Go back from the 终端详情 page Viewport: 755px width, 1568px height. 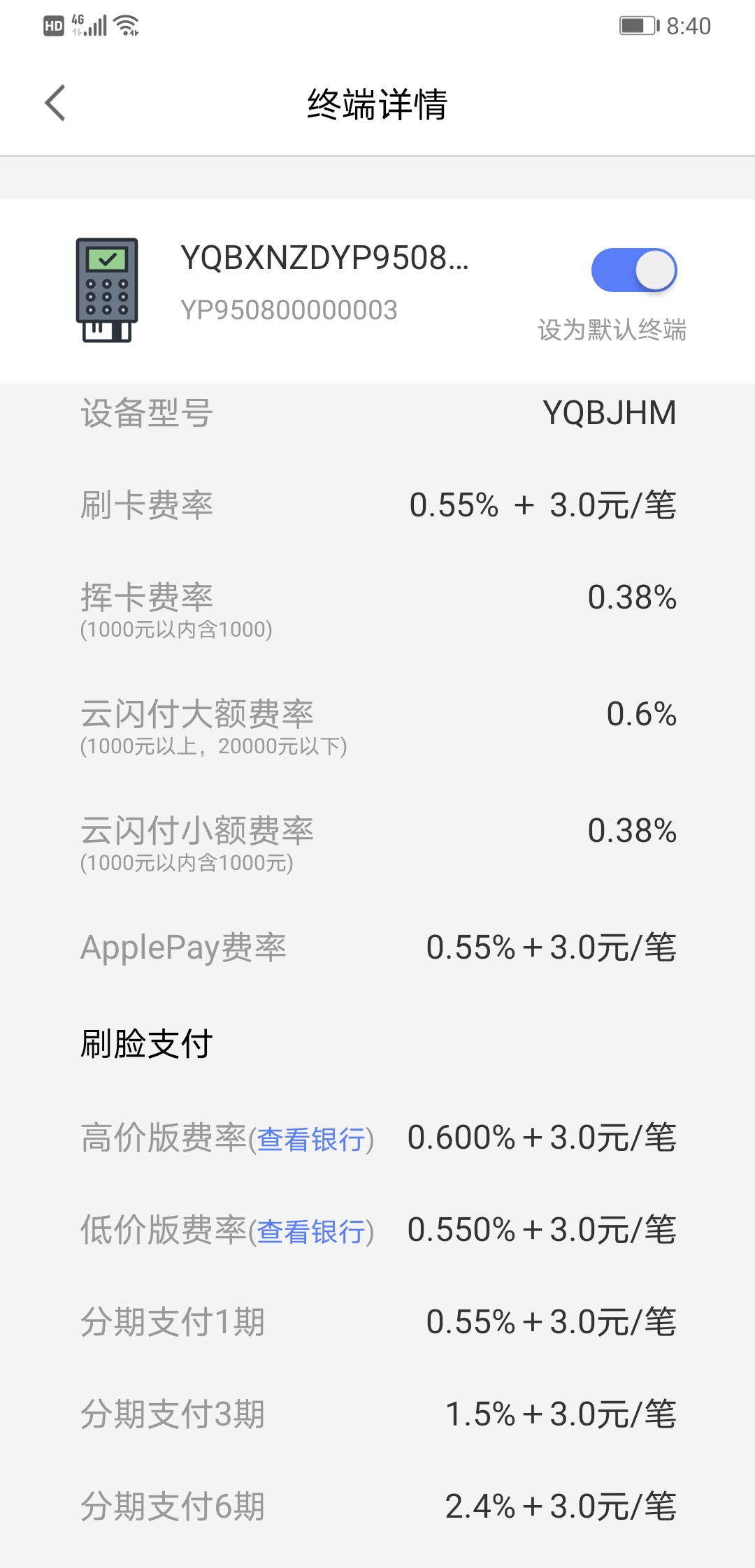55,103
